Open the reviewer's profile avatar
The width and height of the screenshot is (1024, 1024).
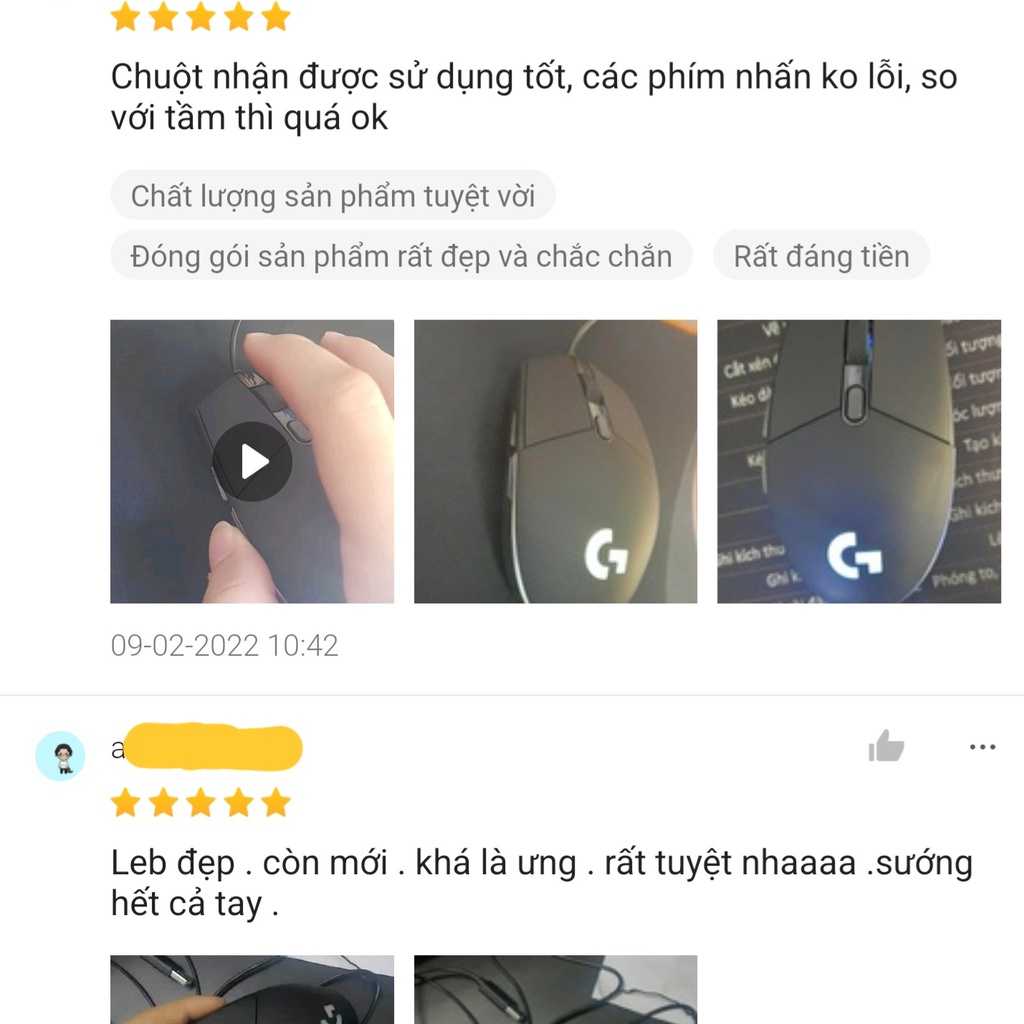point(60,756)
